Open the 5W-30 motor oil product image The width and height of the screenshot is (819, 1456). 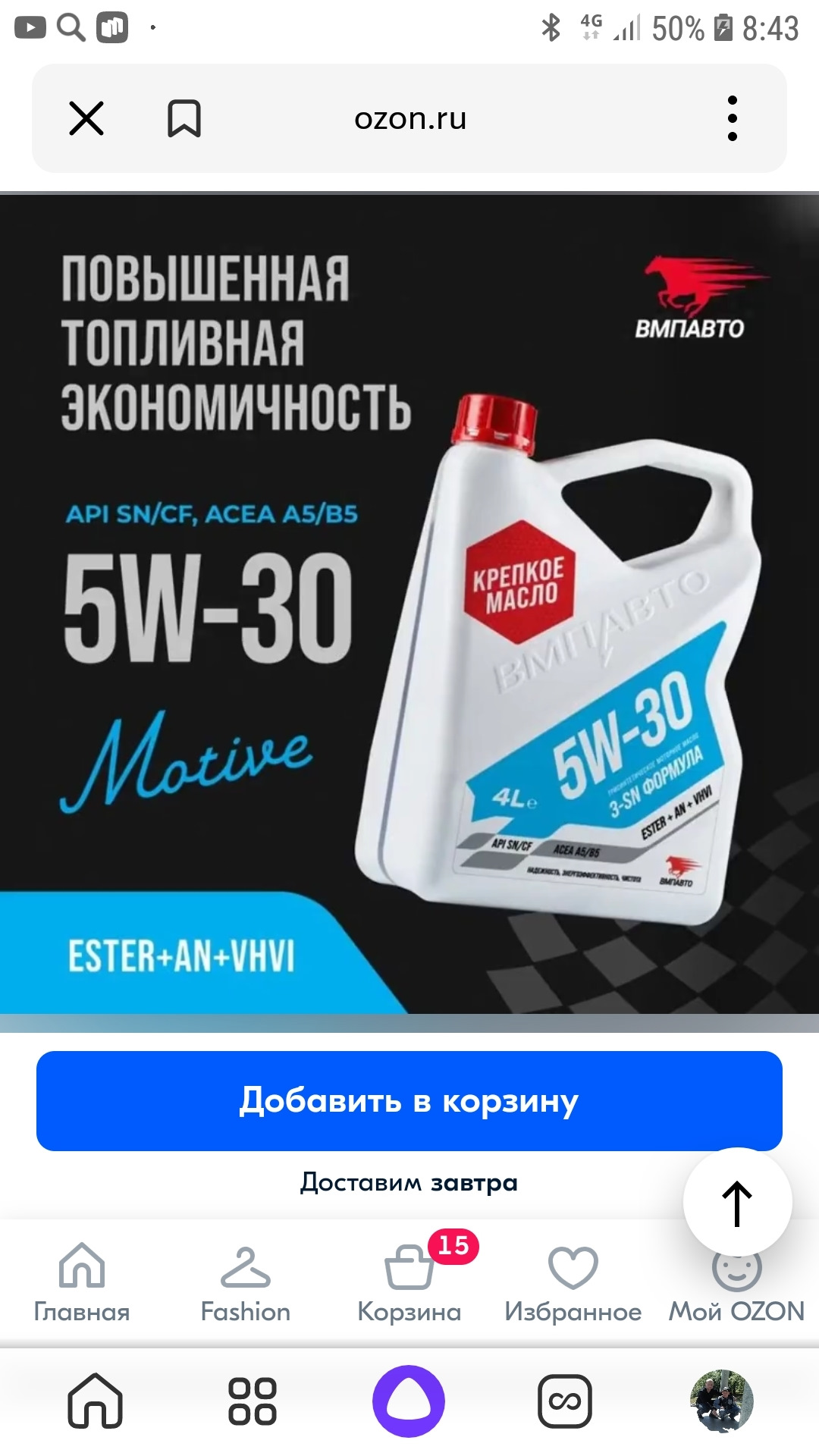tap(409, 607)
